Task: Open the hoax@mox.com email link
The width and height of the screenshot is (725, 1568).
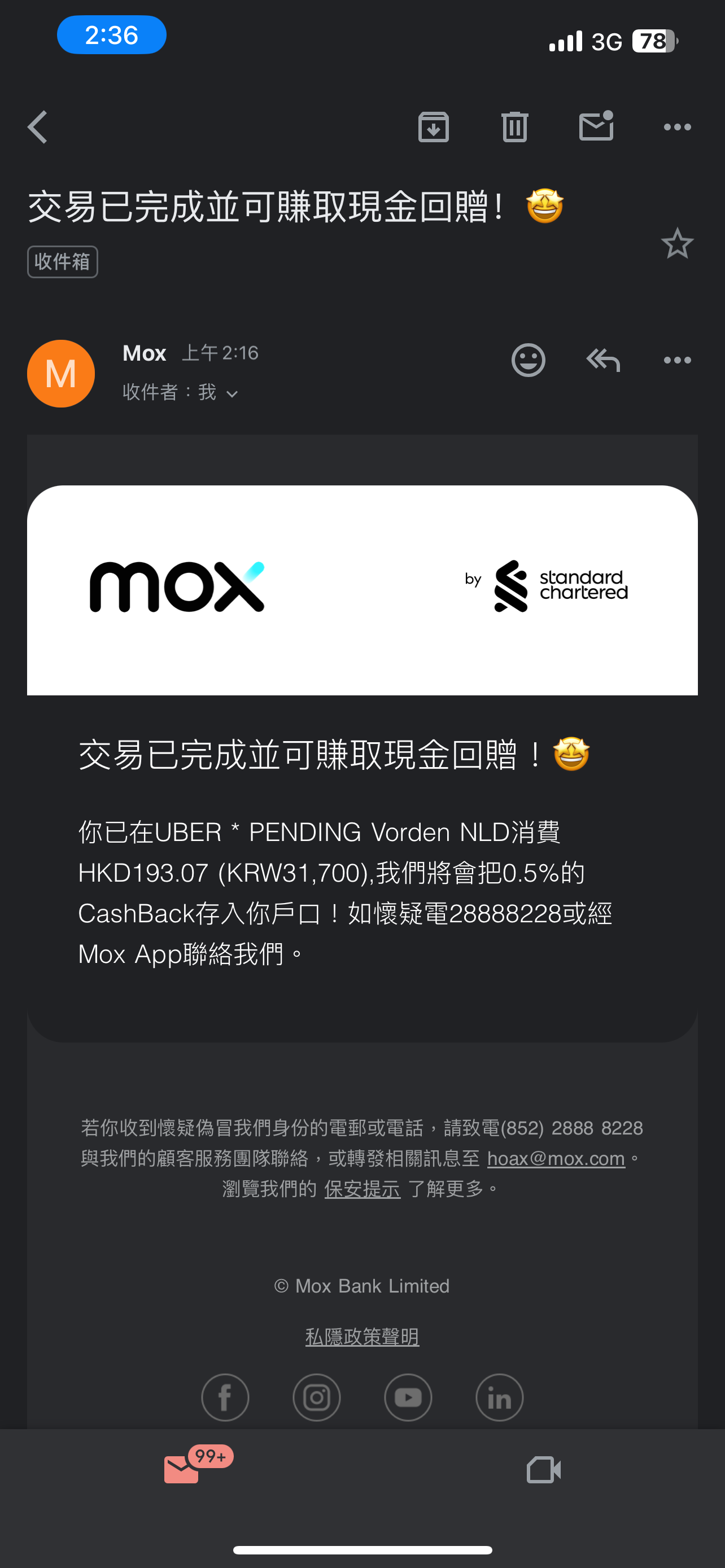Action: tap(556, 1158)
